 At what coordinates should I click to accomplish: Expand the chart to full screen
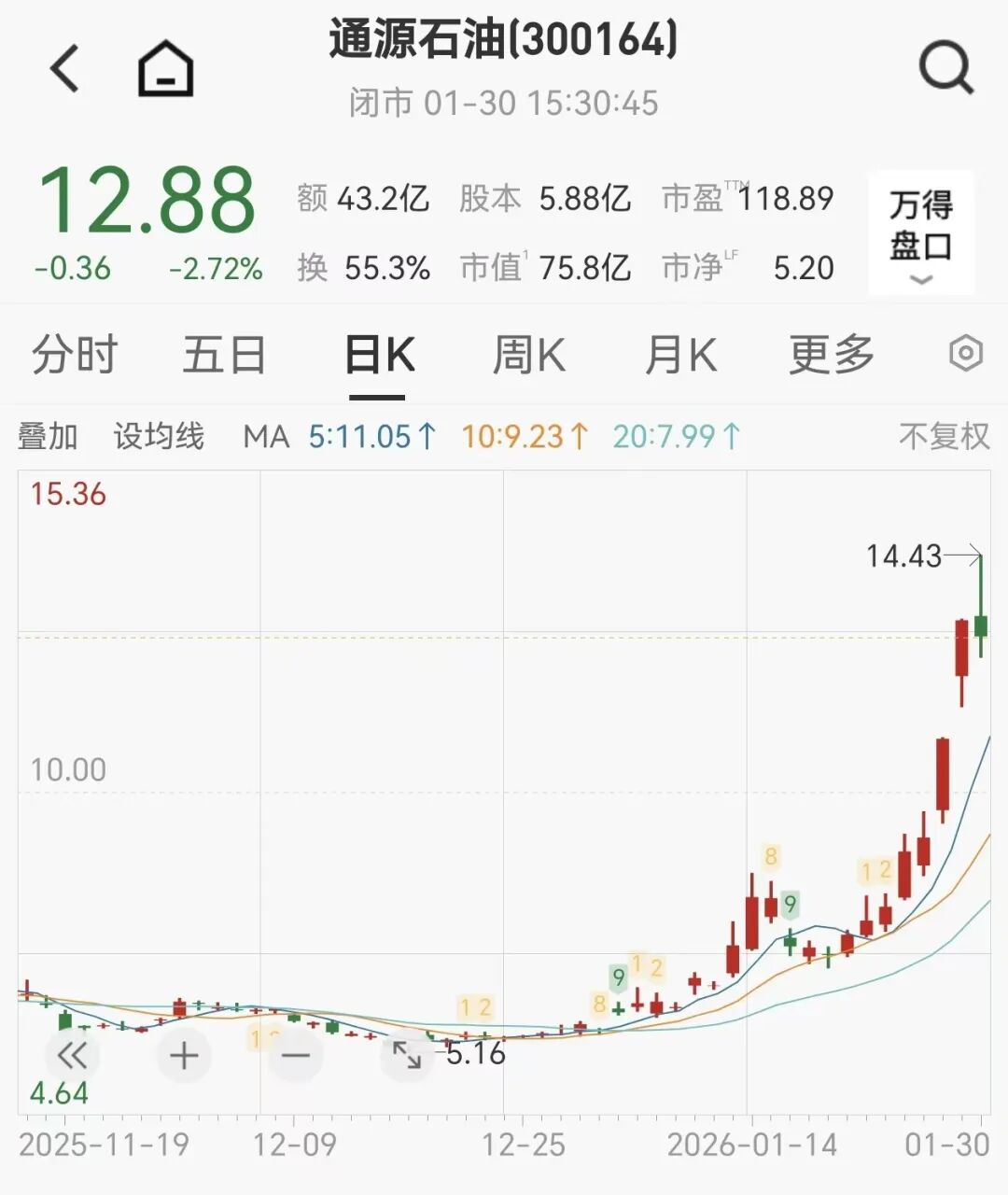(407, 1056)
